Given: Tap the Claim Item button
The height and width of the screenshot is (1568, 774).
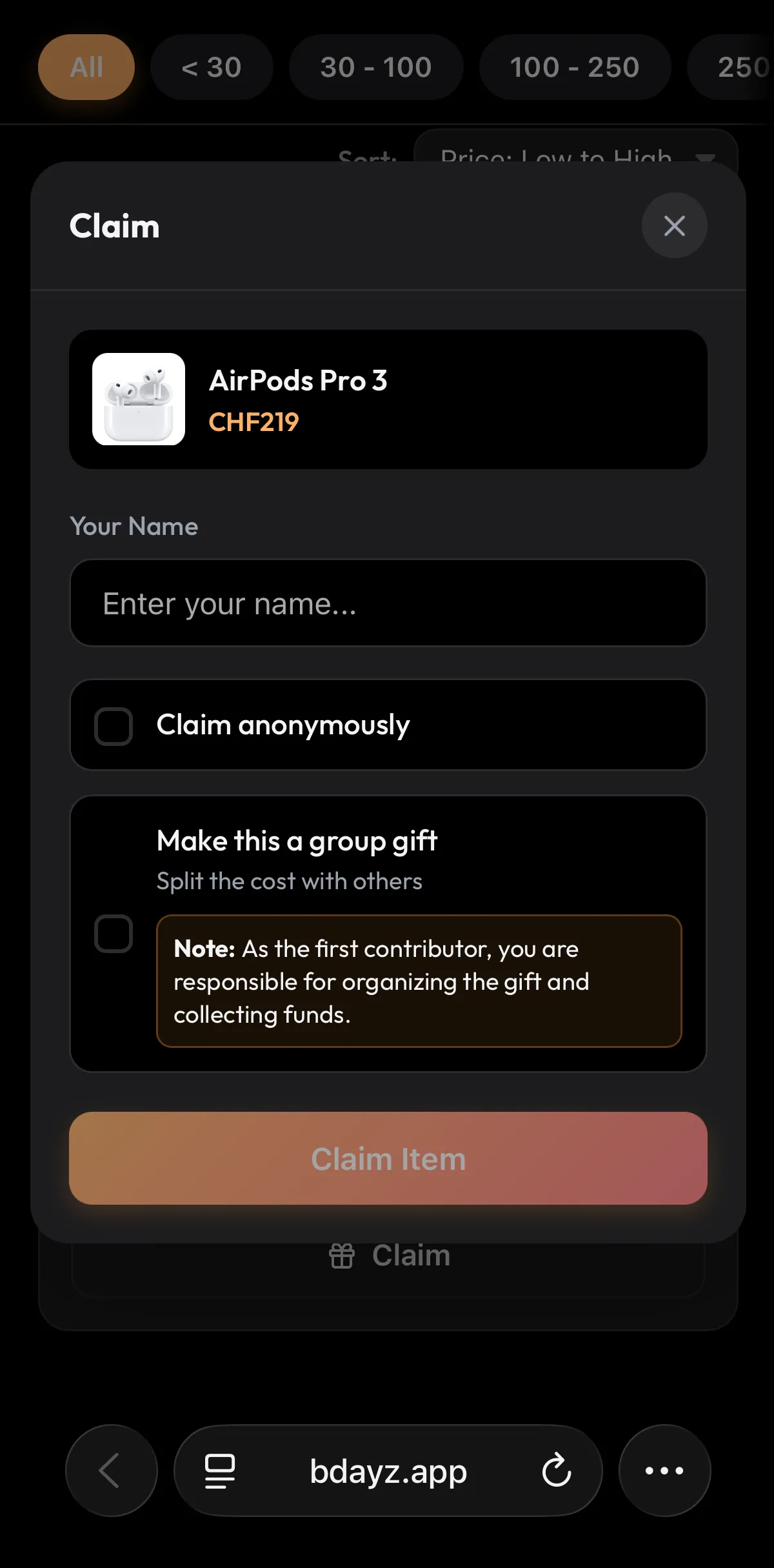Looking at the screenshot, I should (x=388, y=1158).
